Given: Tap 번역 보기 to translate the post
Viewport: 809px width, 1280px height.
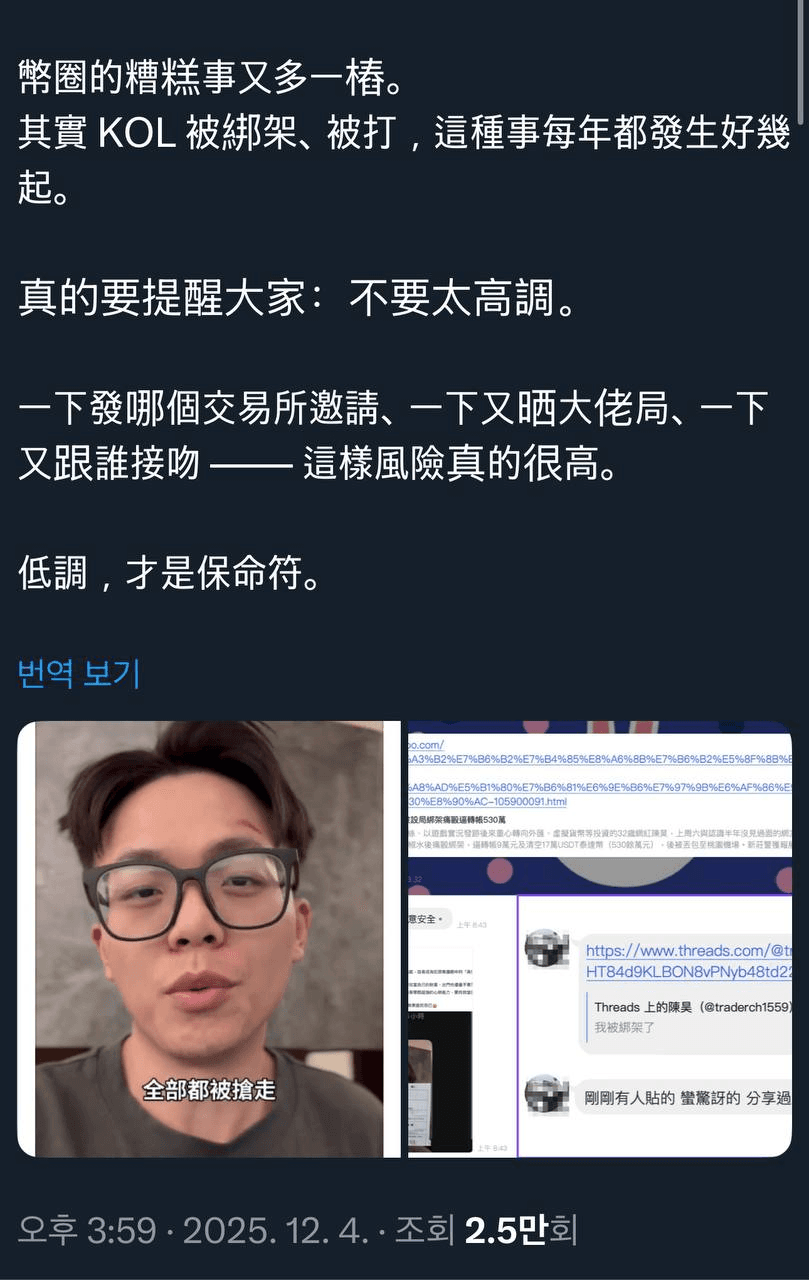Looking at the screenshot, I should [80, 674].
